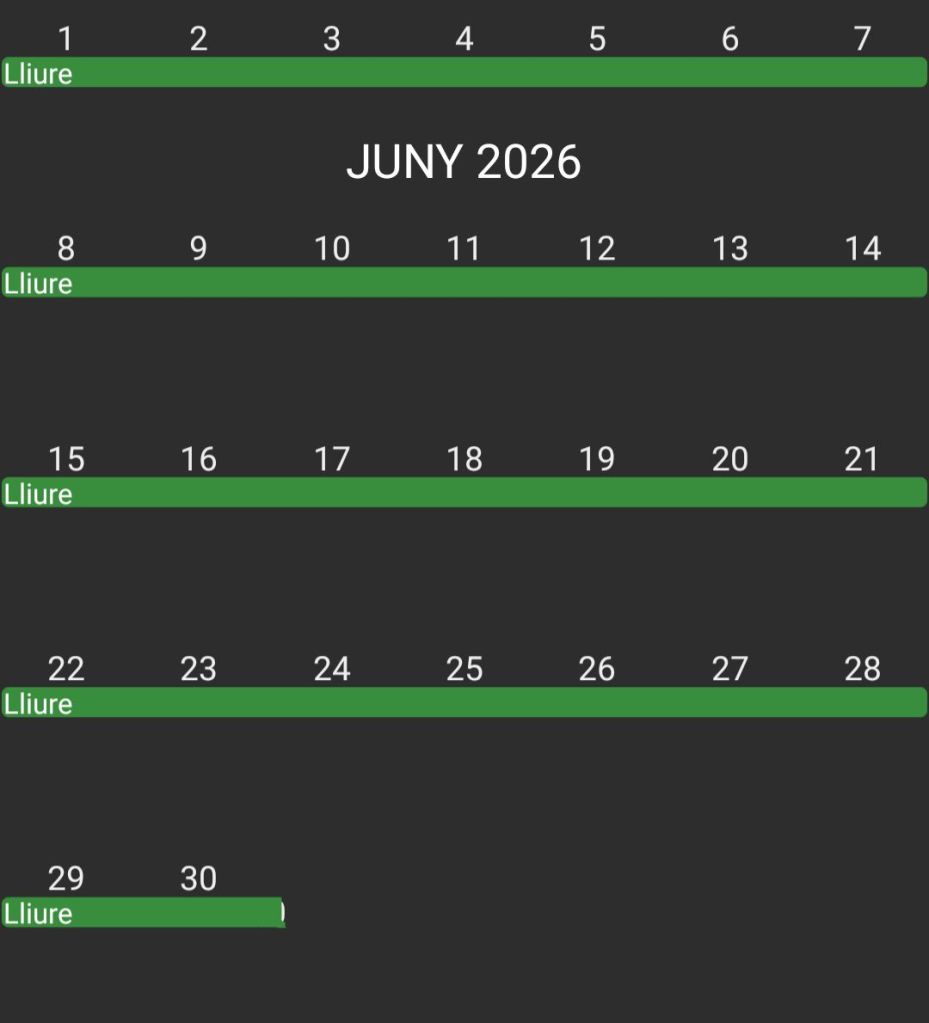The height and width of the screenshot is (1023, 929).
Task: Select June 14 in the calendar
Action: [862, 248]
